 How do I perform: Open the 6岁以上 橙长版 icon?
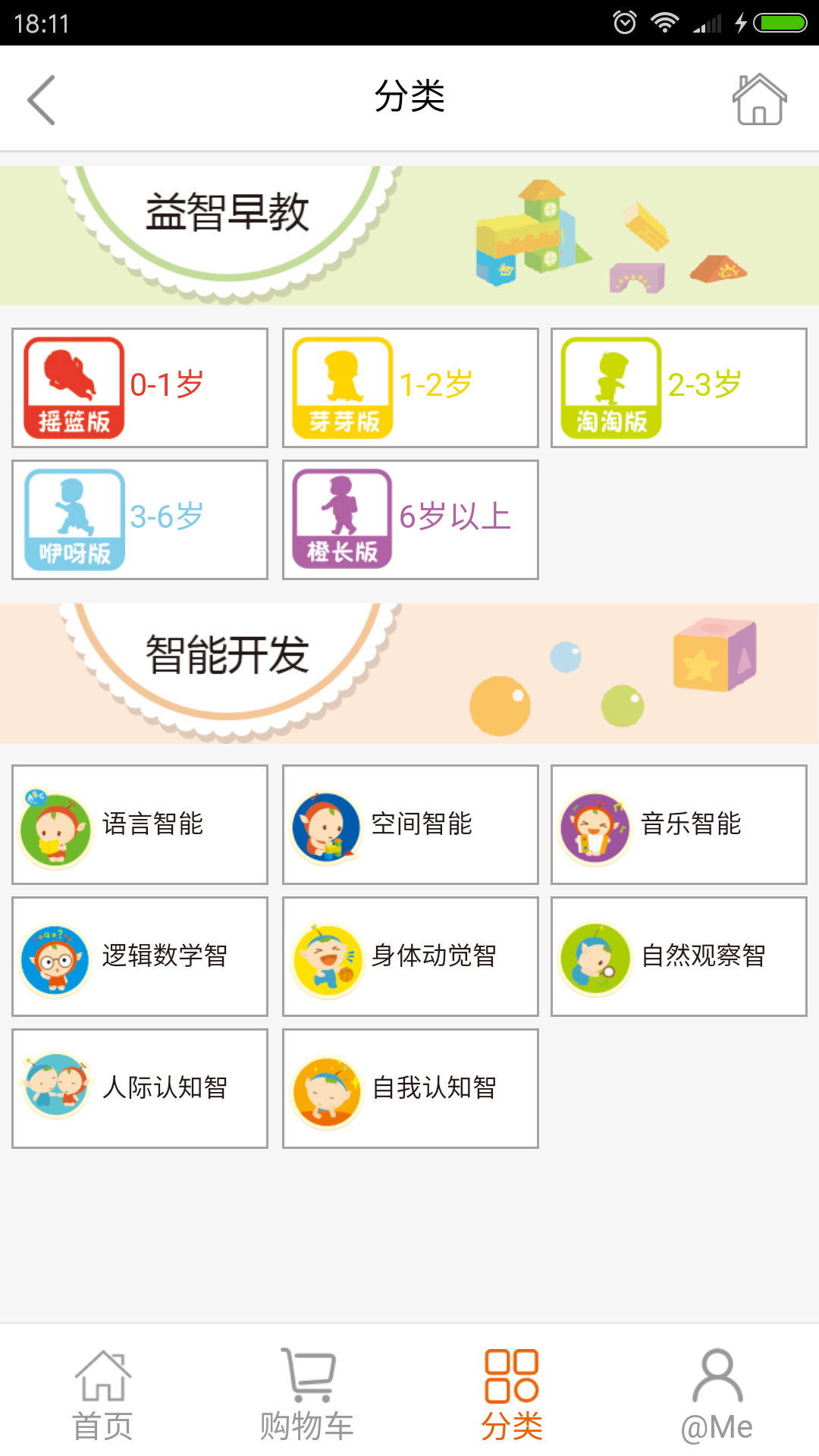pos(343,519)
